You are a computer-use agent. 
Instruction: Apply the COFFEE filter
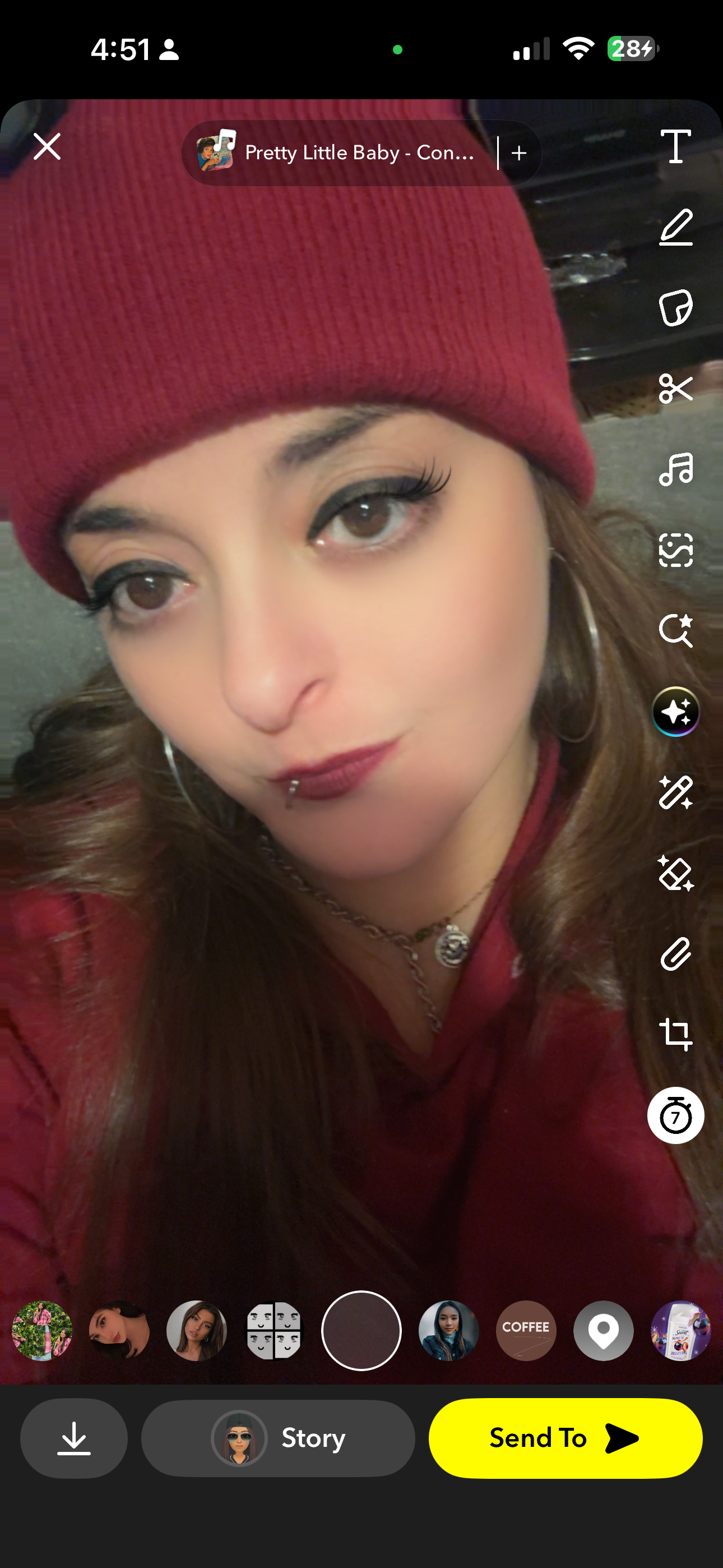pyautogui.click(x=526, y=1330)
